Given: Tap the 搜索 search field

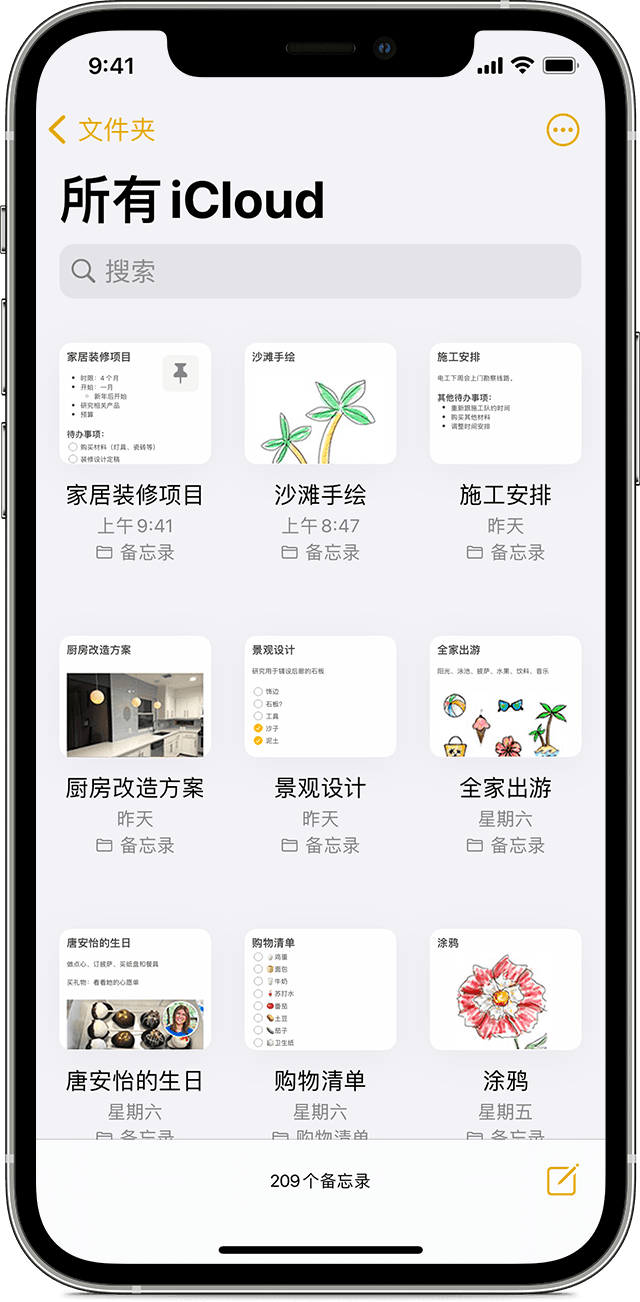Looking at the screenshot, I should point(320,271).
